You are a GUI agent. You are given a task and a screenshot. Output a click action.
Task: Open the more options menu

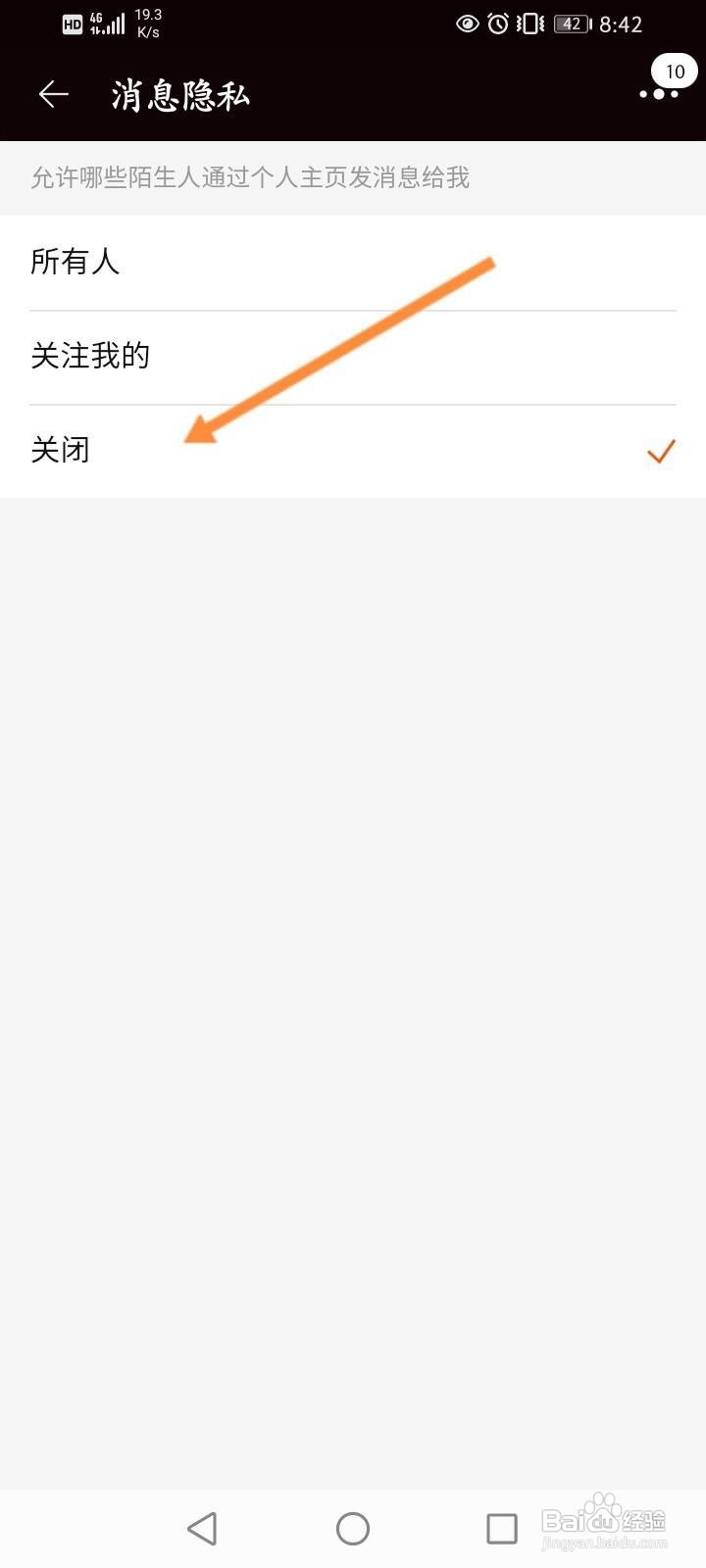click(x=659, y=95)
